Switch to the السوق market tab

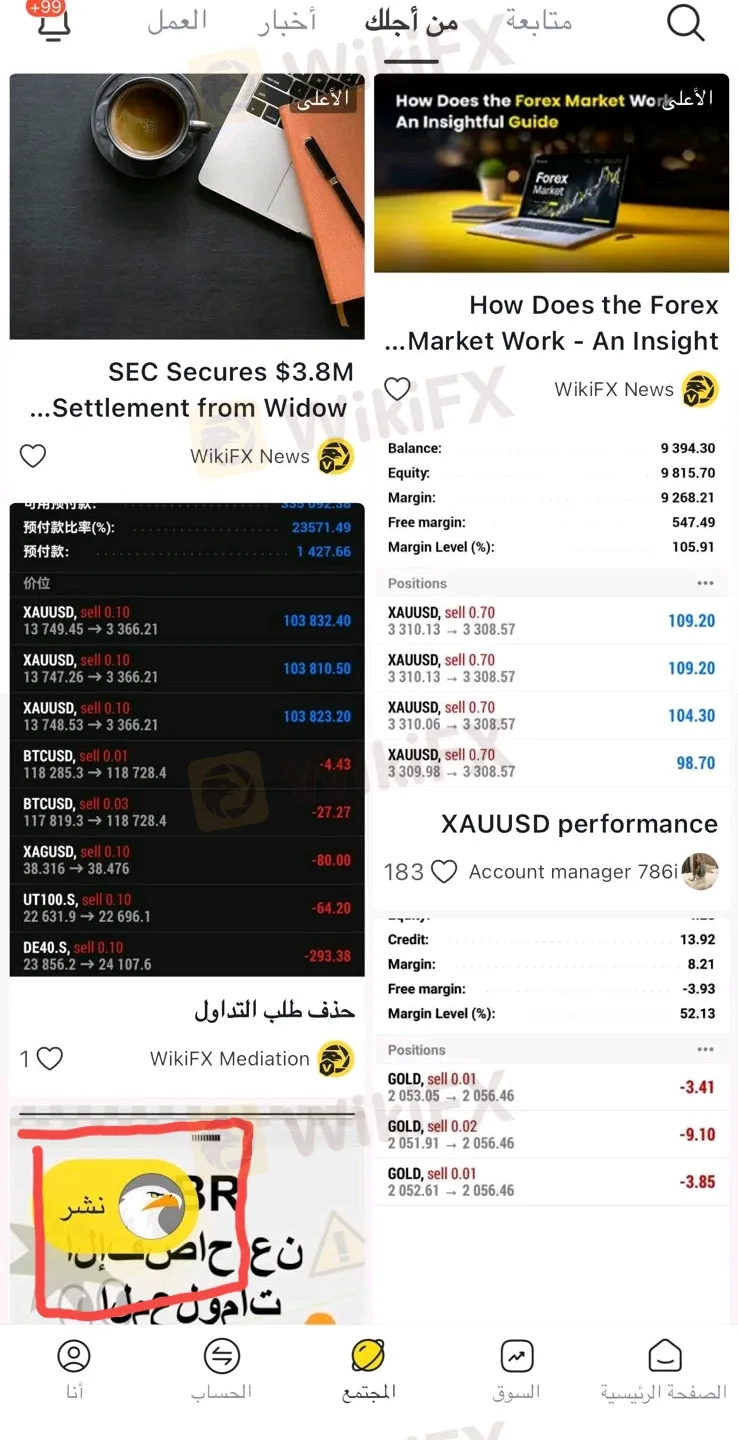517,1370
